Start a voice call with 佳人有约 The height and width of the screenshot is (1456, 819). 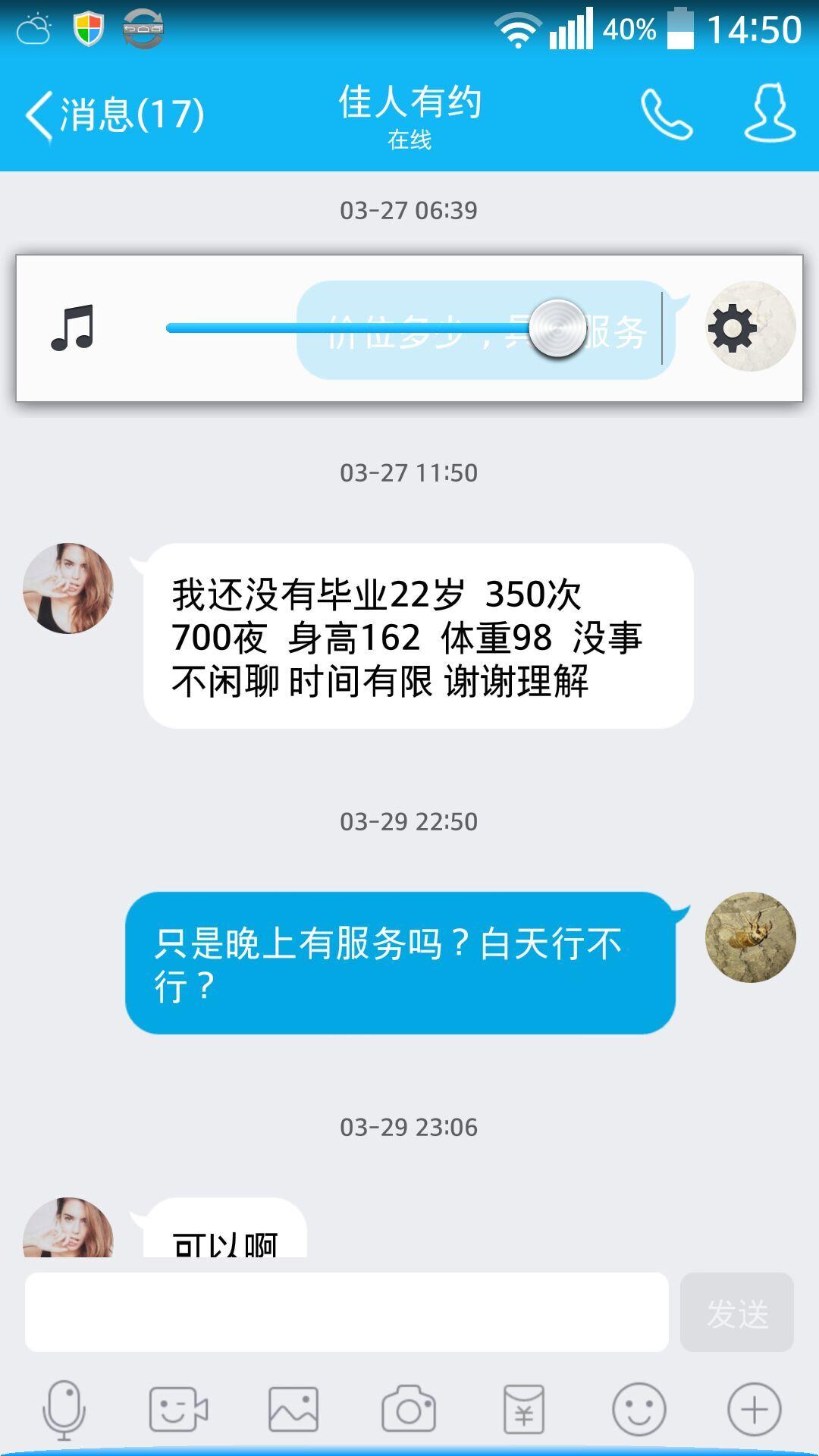(667, 115)
